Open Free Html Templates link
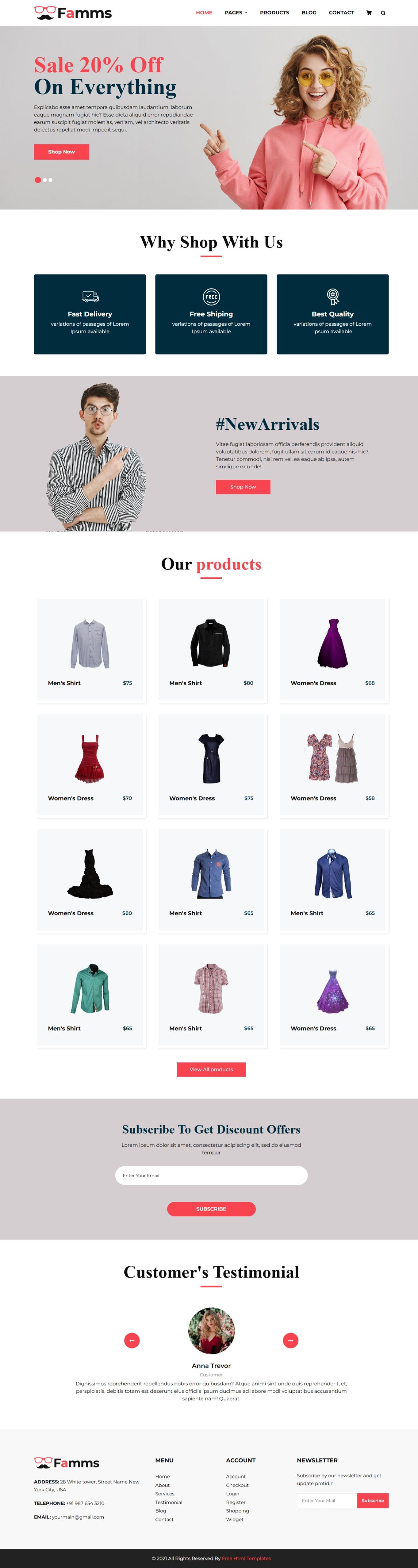 pos(246,1558)
